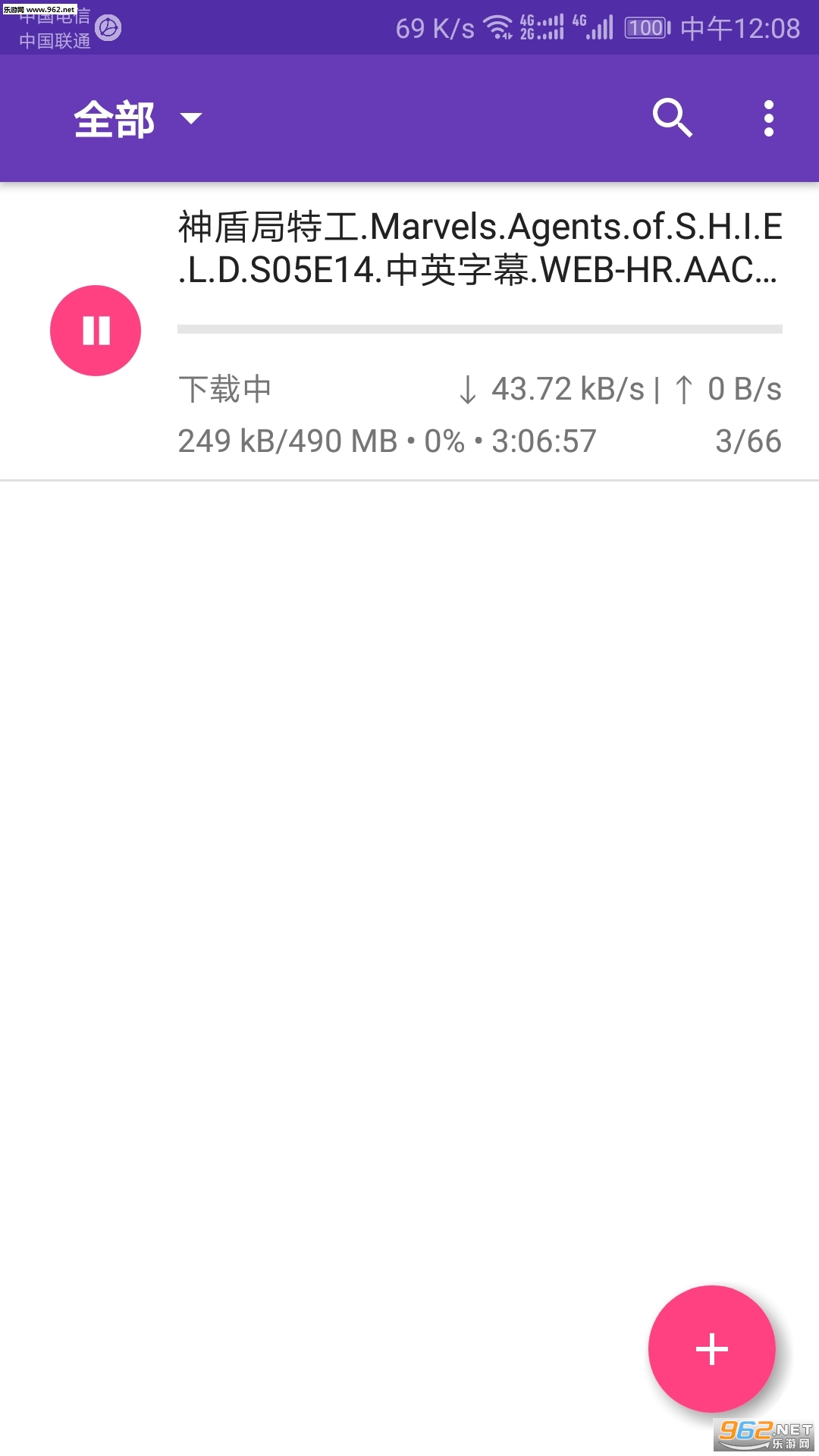The height and width of the screenshot is (1456, 819).
Task: Open the three-dot overflow menu
Action: 768,118
